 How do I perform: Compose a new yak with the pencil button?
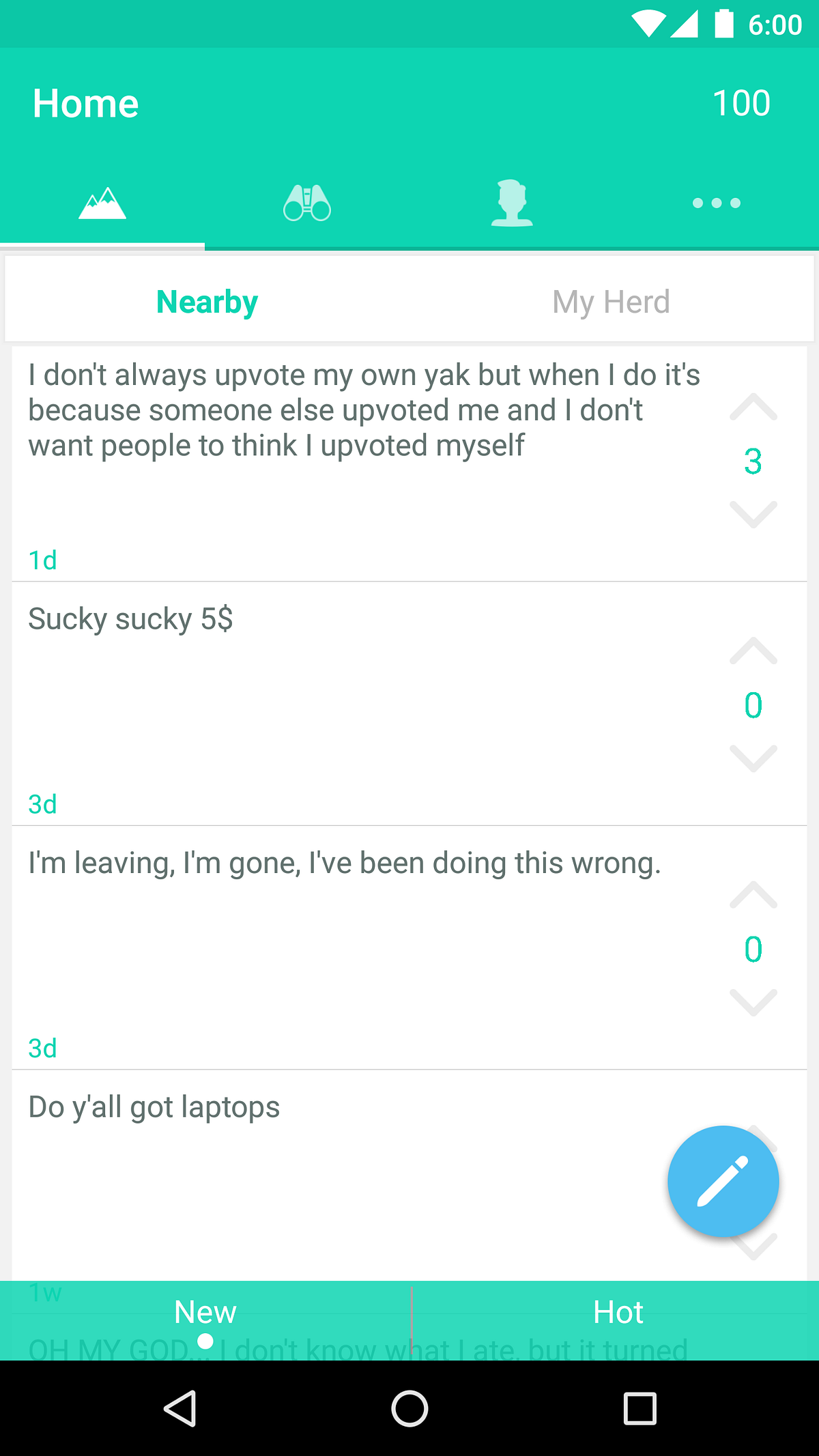(723, 1181)
